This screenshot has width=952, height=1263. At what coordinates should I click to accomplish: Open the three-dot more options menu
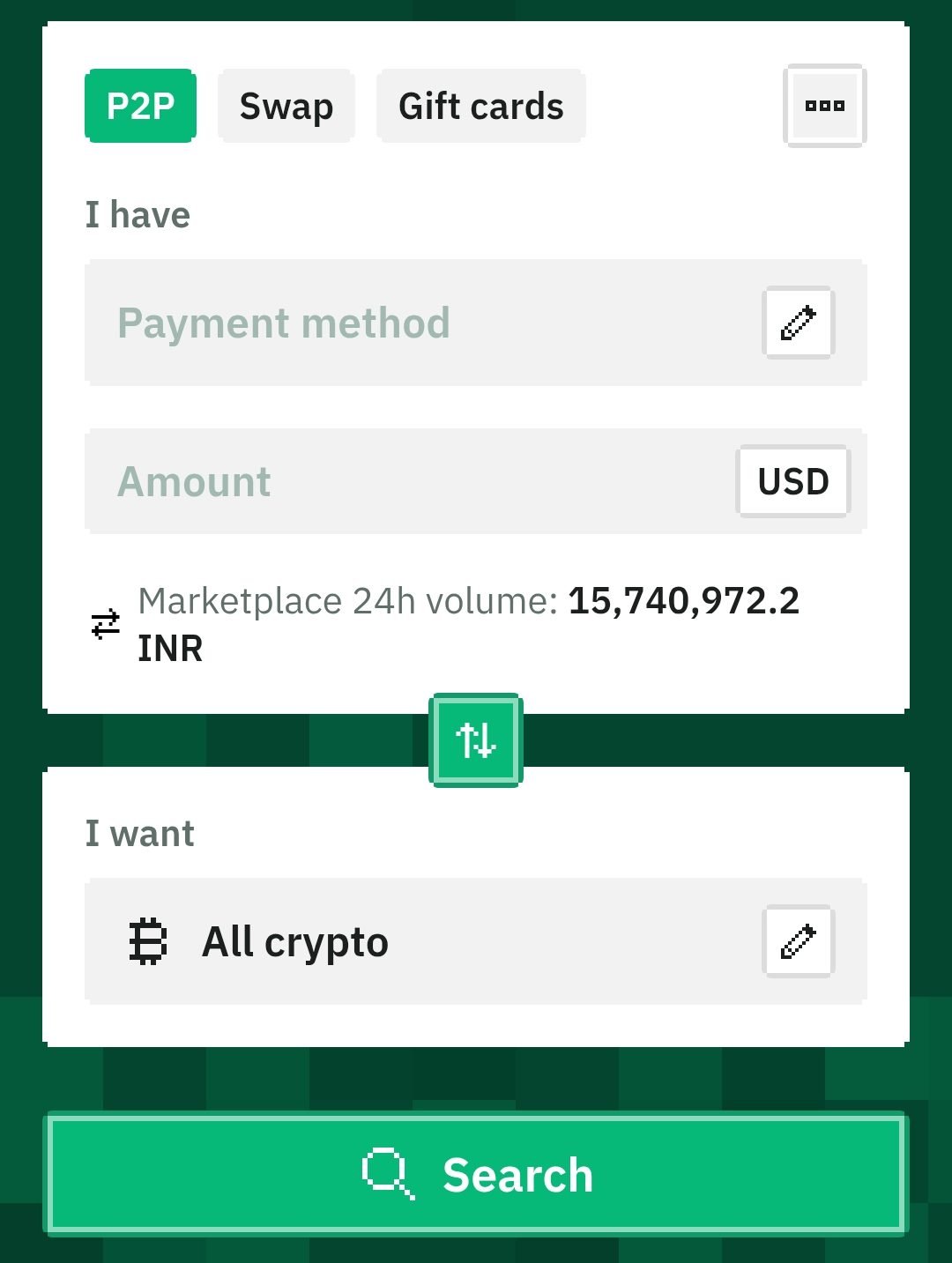tap(824, 106)
